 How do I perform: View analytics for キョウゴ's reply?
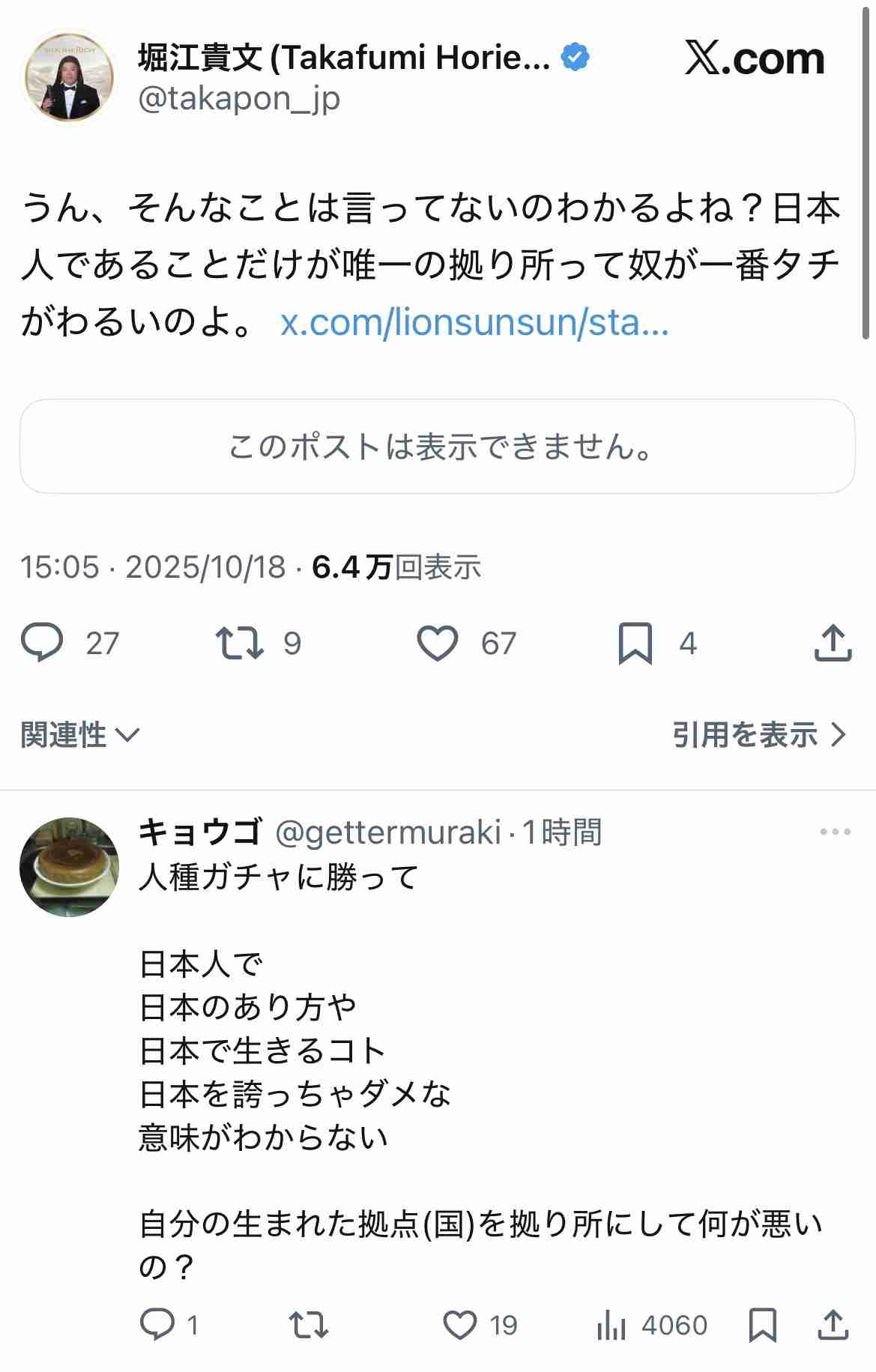(x=611, y=1325)
